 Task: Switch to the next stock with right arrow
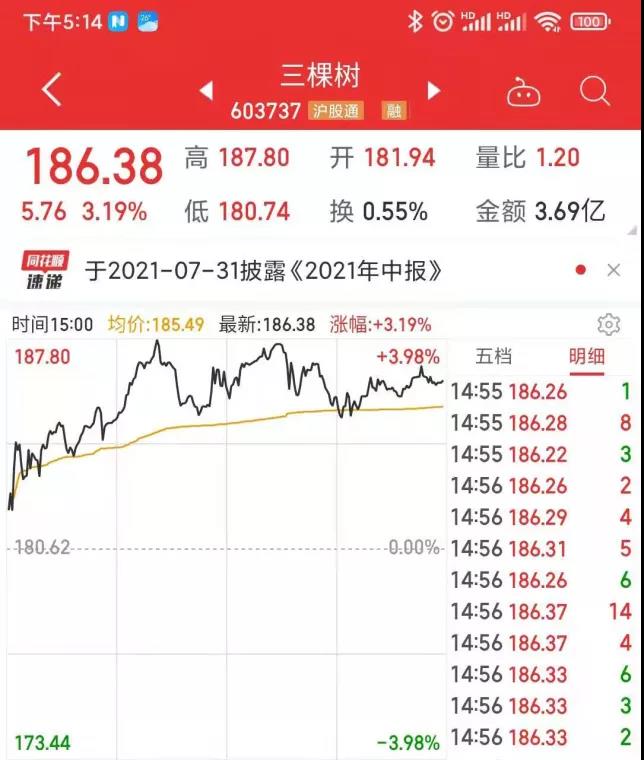coord(434,91)
